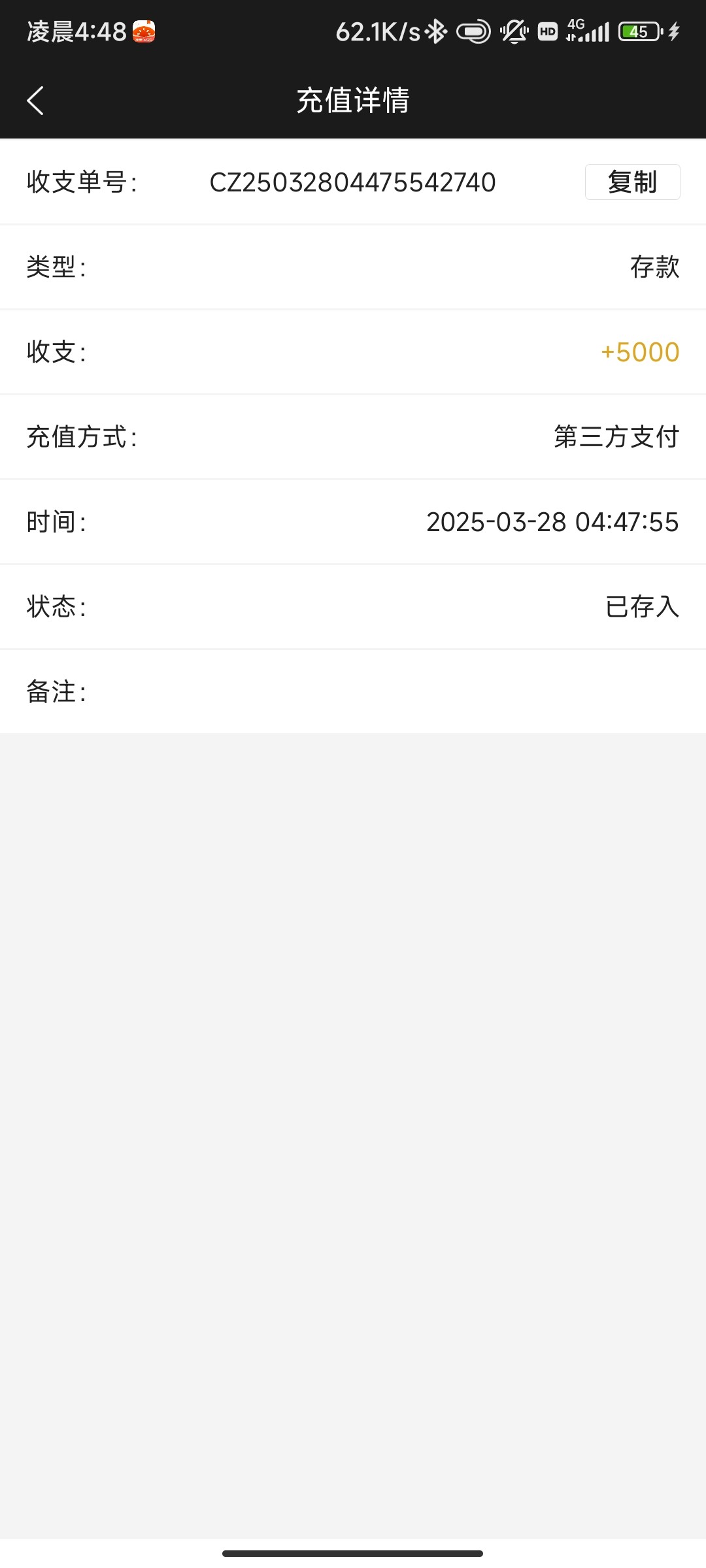Copy the order number with 复制
706x1568 pixels.
[632, 182]
